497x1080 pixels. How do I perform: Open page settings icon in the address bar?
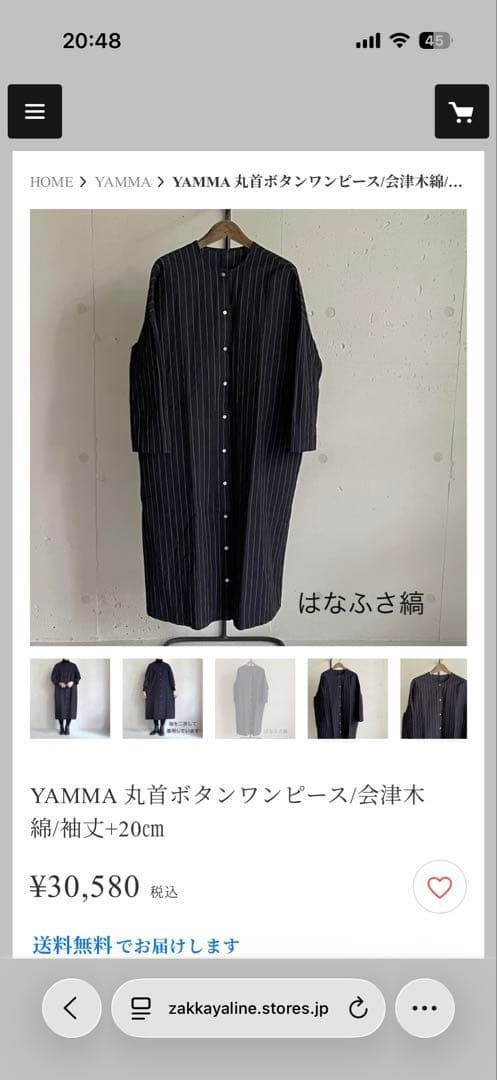141,1009
